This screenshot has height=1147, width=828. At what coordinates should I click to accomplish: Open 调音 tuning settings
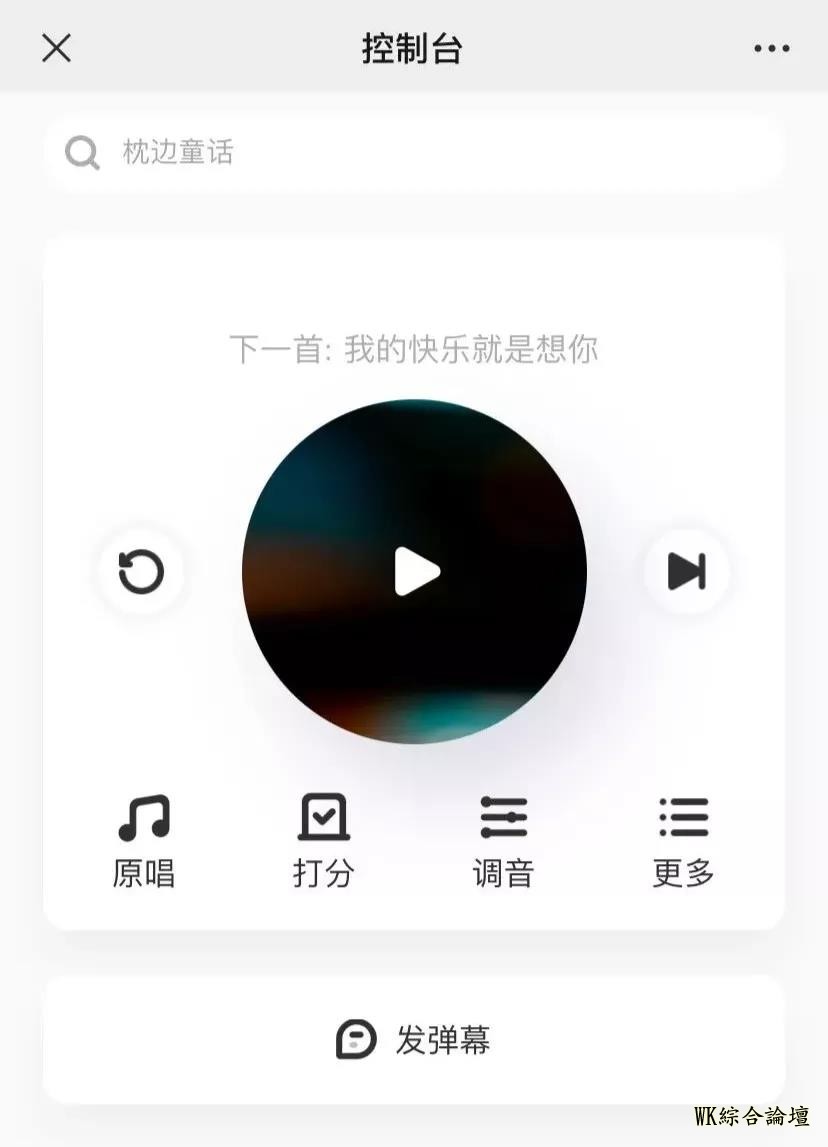click(x=504, y=842)
